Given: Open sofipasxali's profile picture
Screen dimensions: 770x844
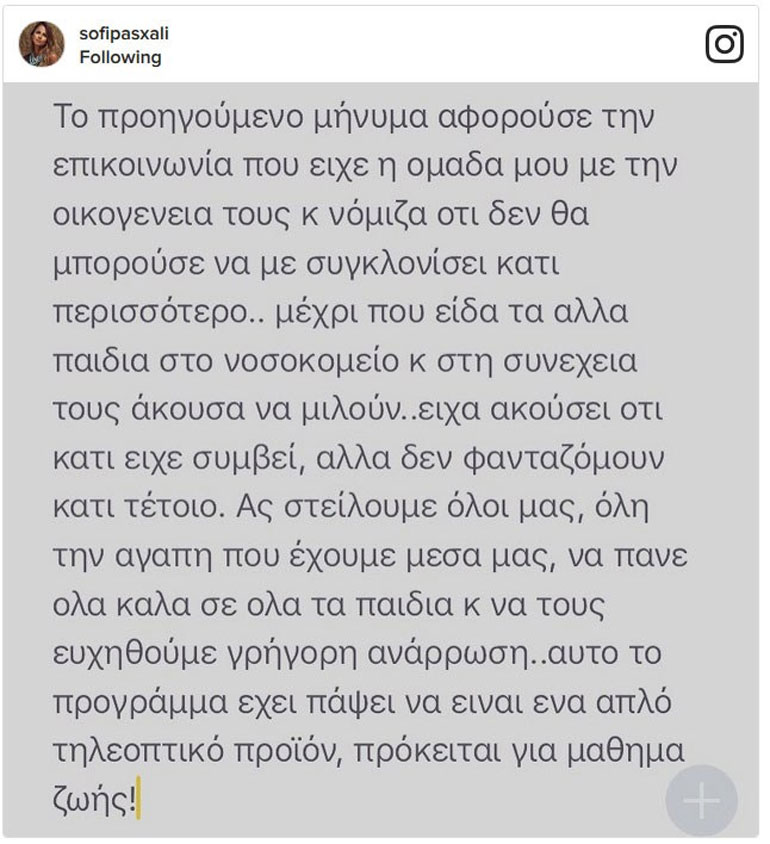Looking at the screenshot, I should pos(43,45).
